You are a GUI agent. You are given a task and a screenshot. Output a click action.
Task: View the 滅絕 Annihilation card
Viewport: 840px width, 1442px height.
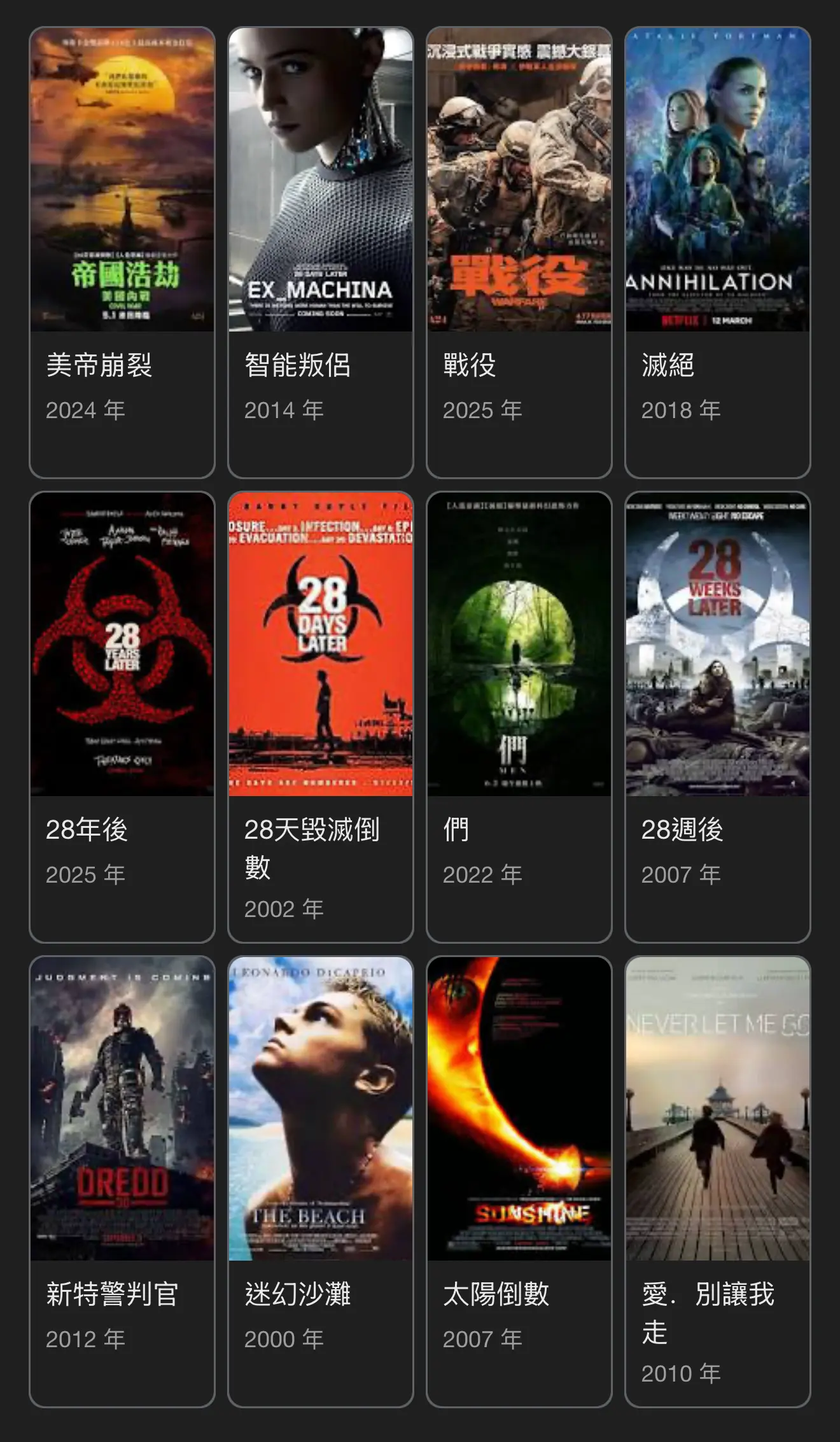pyautogui.click(x=718, y=252)
